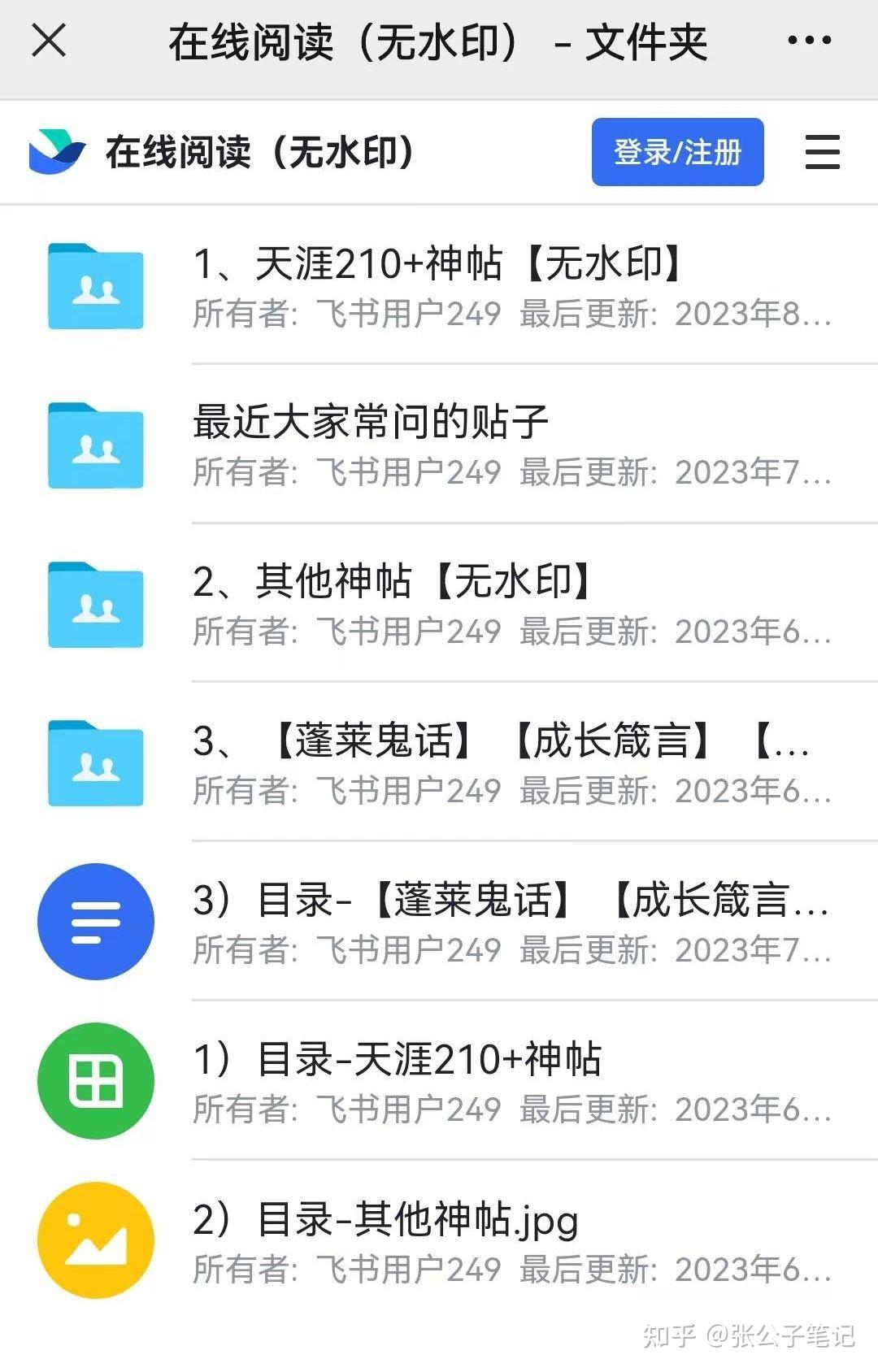The image size is (878, 1372).
Task: Open the folder 最近大家常问的贴子
Action: tap(370, 419)
